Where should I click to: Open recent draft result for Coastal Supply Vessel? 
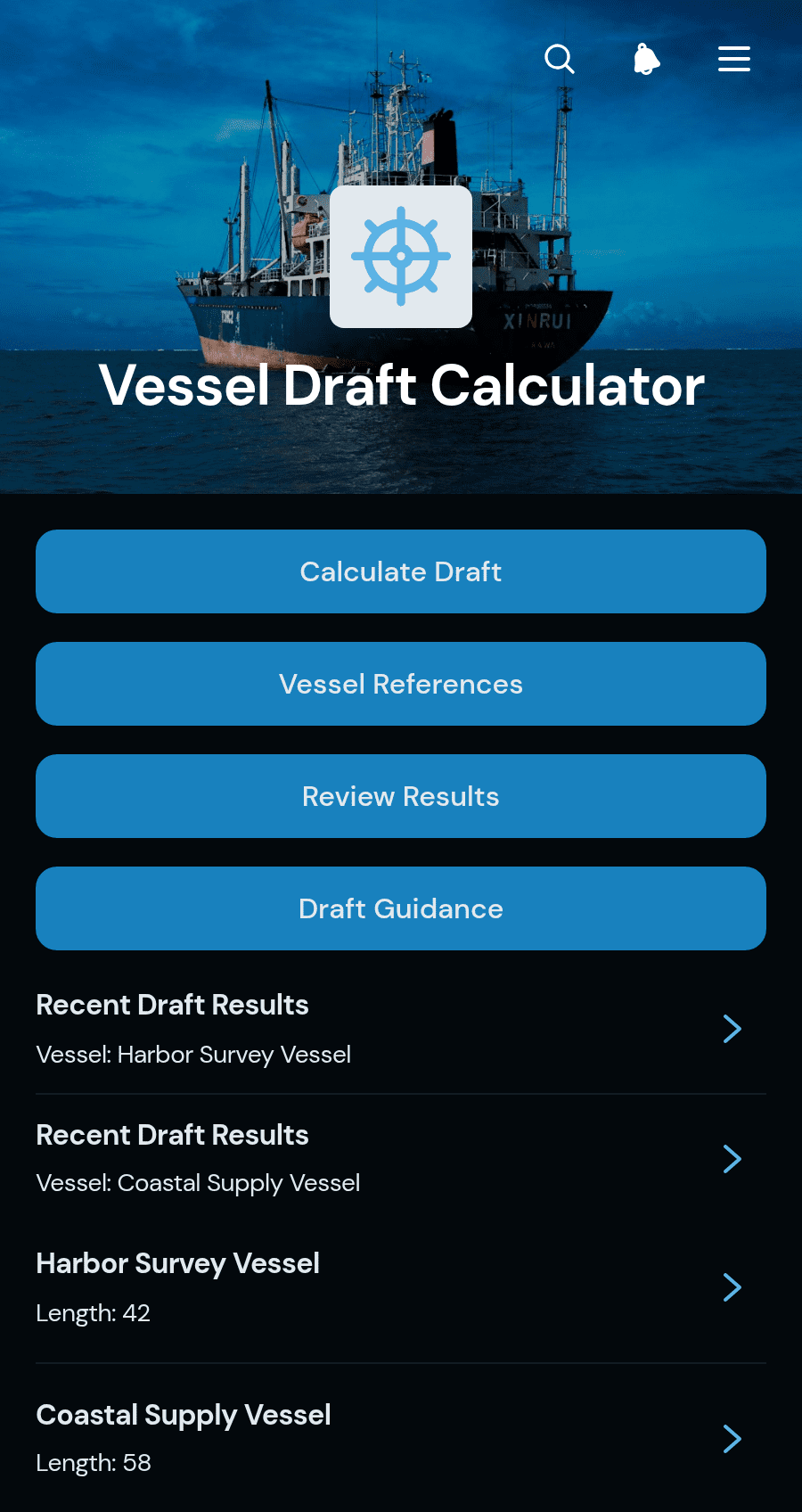(x=401, y=1158)
